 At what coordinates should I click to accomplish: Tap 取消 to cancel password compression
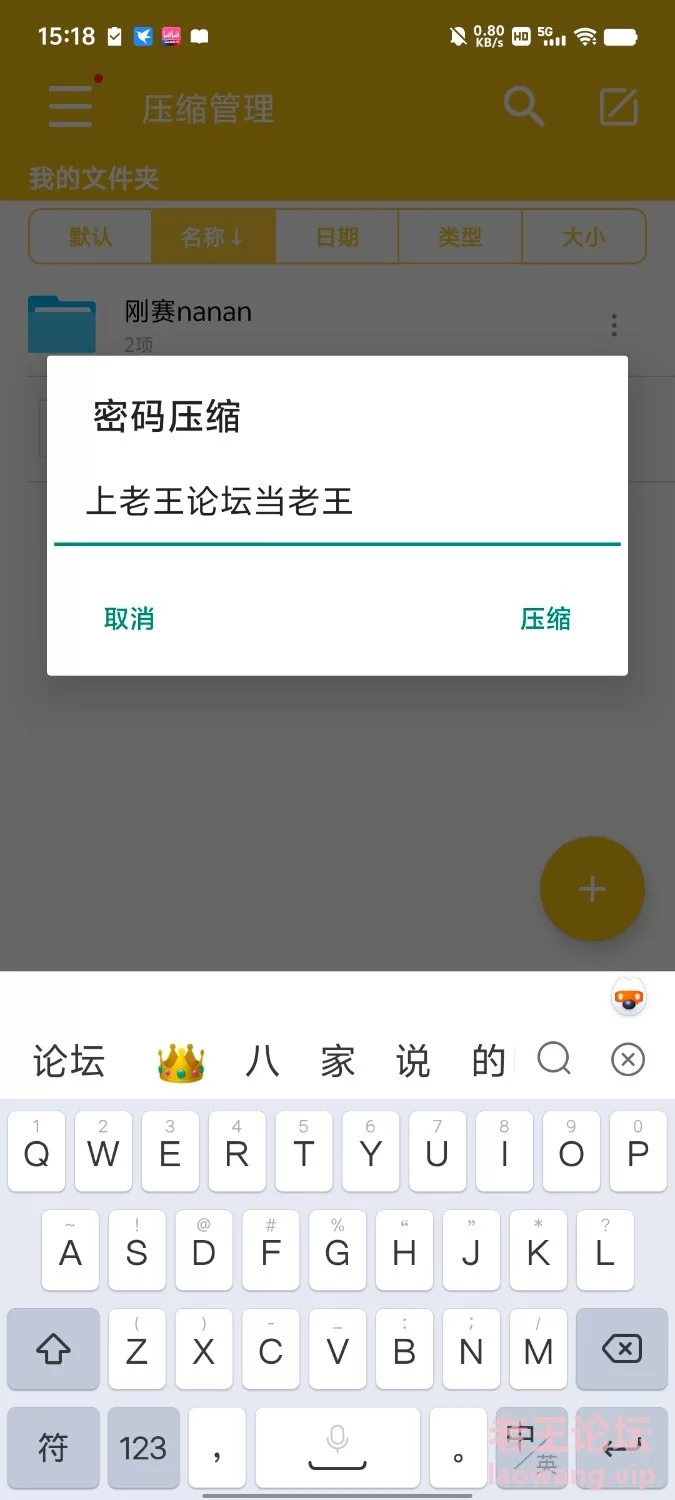click(x=129, y=619)
